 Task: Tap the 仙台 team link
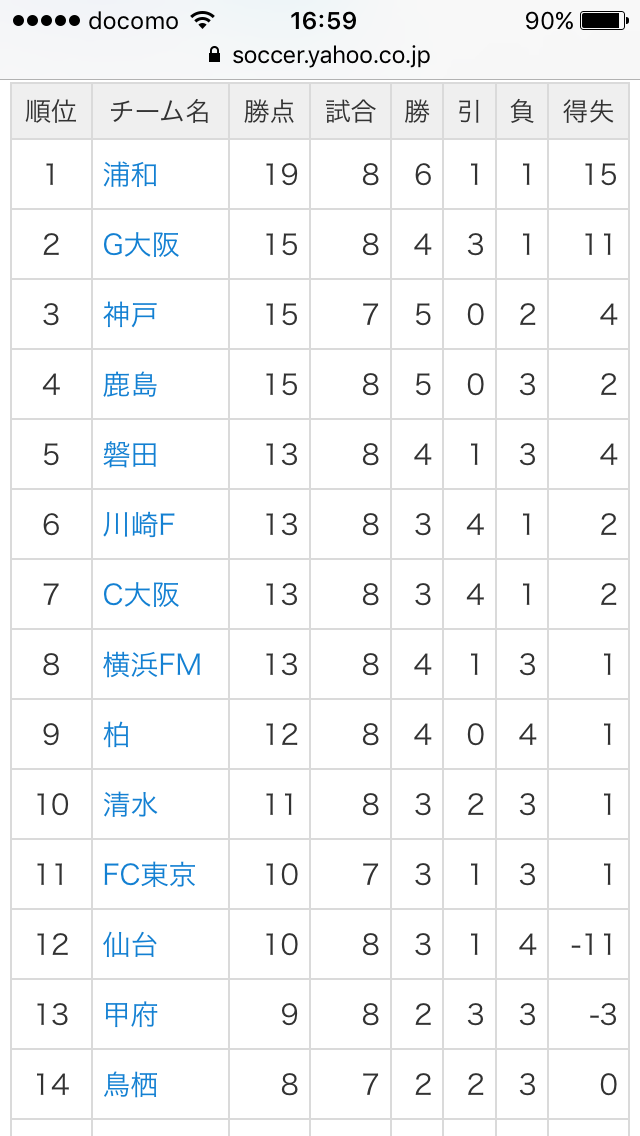click(130, 945)
